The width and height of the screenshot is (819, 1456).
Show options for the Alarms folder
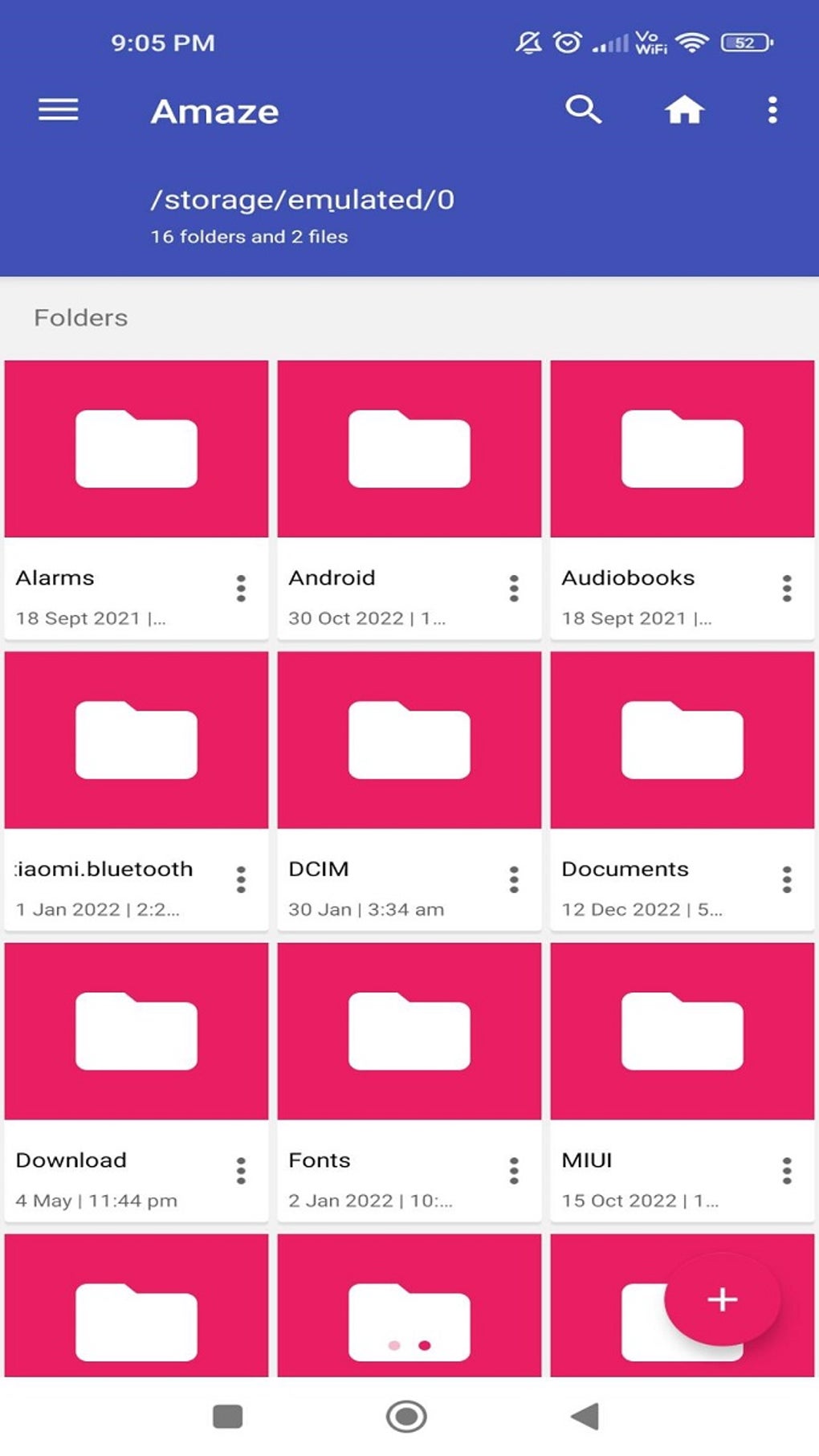coord(241,589)
